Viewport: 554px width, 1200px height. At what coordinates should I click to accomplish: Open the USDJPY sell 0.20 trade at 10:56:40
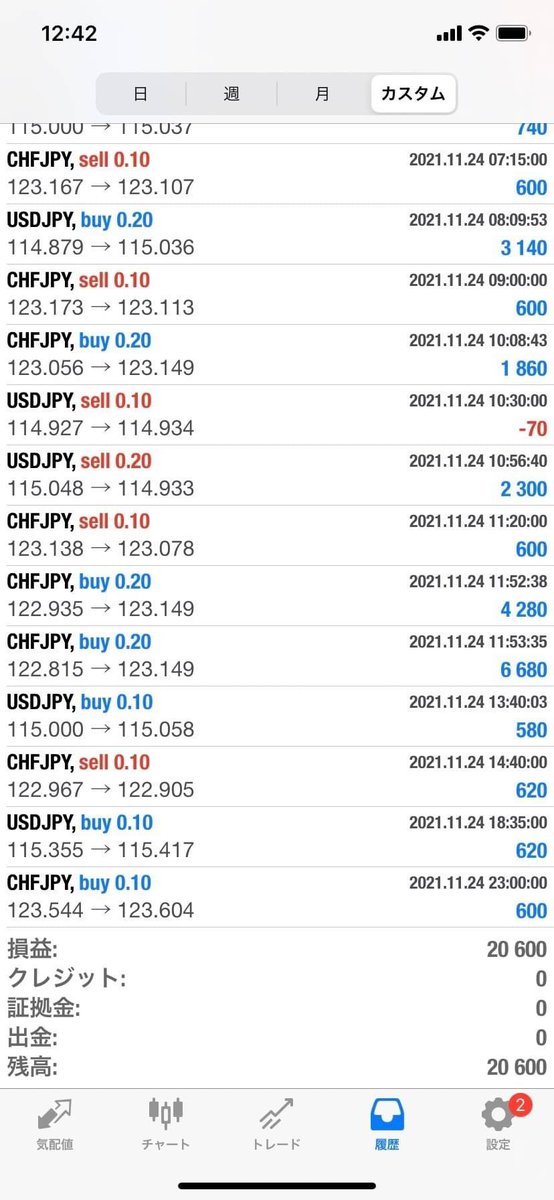(x=277, y=475)
